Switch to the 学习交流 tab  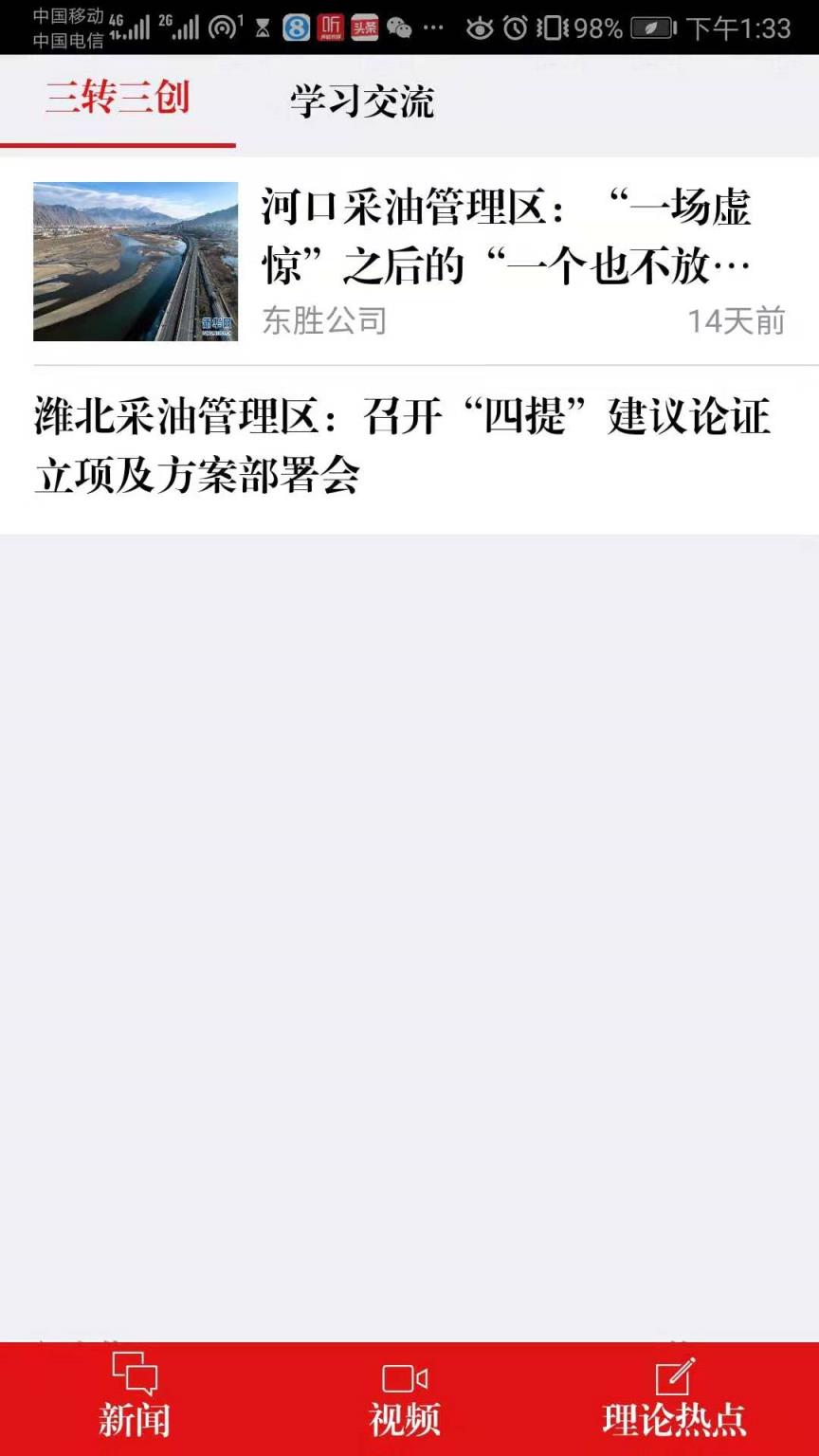coord(360,105)
